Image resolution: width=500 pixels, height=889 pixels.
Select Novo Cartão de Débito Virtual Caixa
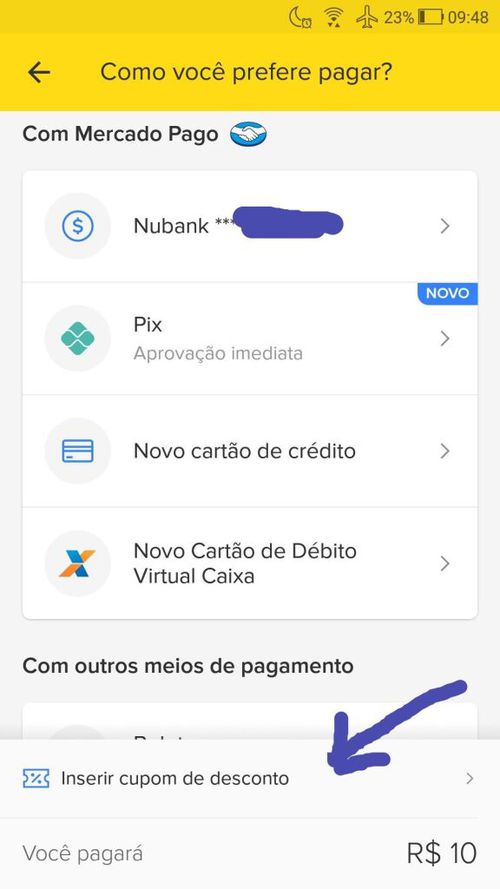tap(249, 564)
